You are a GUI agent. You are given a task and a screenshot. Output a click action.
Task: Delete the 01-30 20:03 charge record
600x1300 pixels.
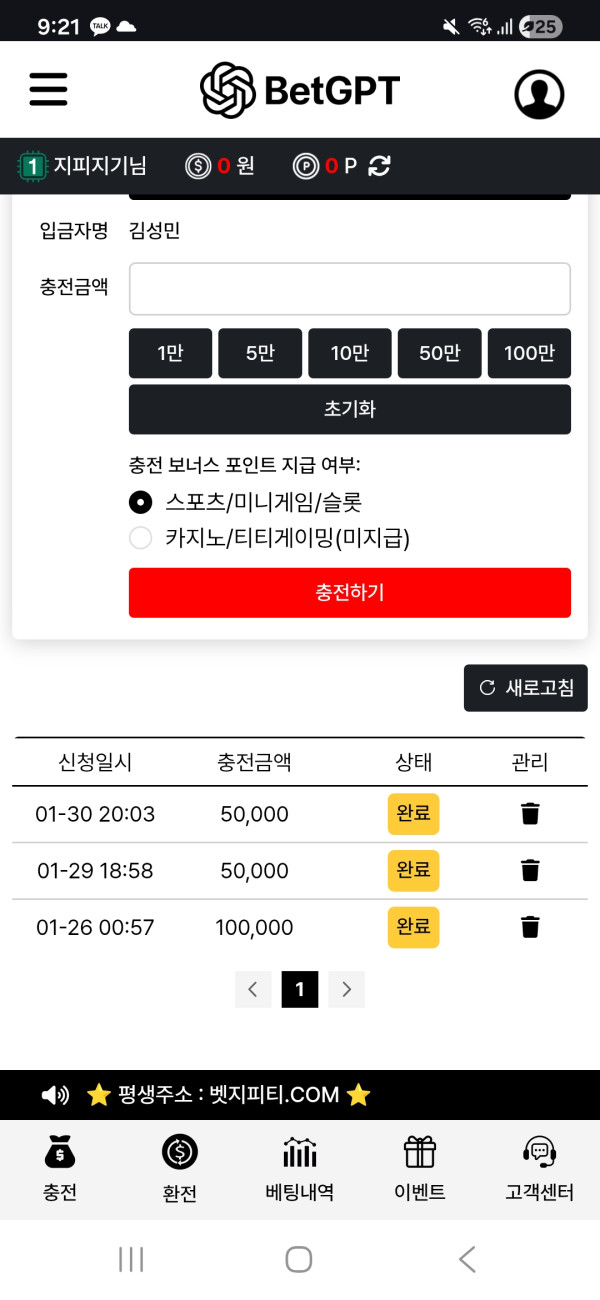[530, 814]
